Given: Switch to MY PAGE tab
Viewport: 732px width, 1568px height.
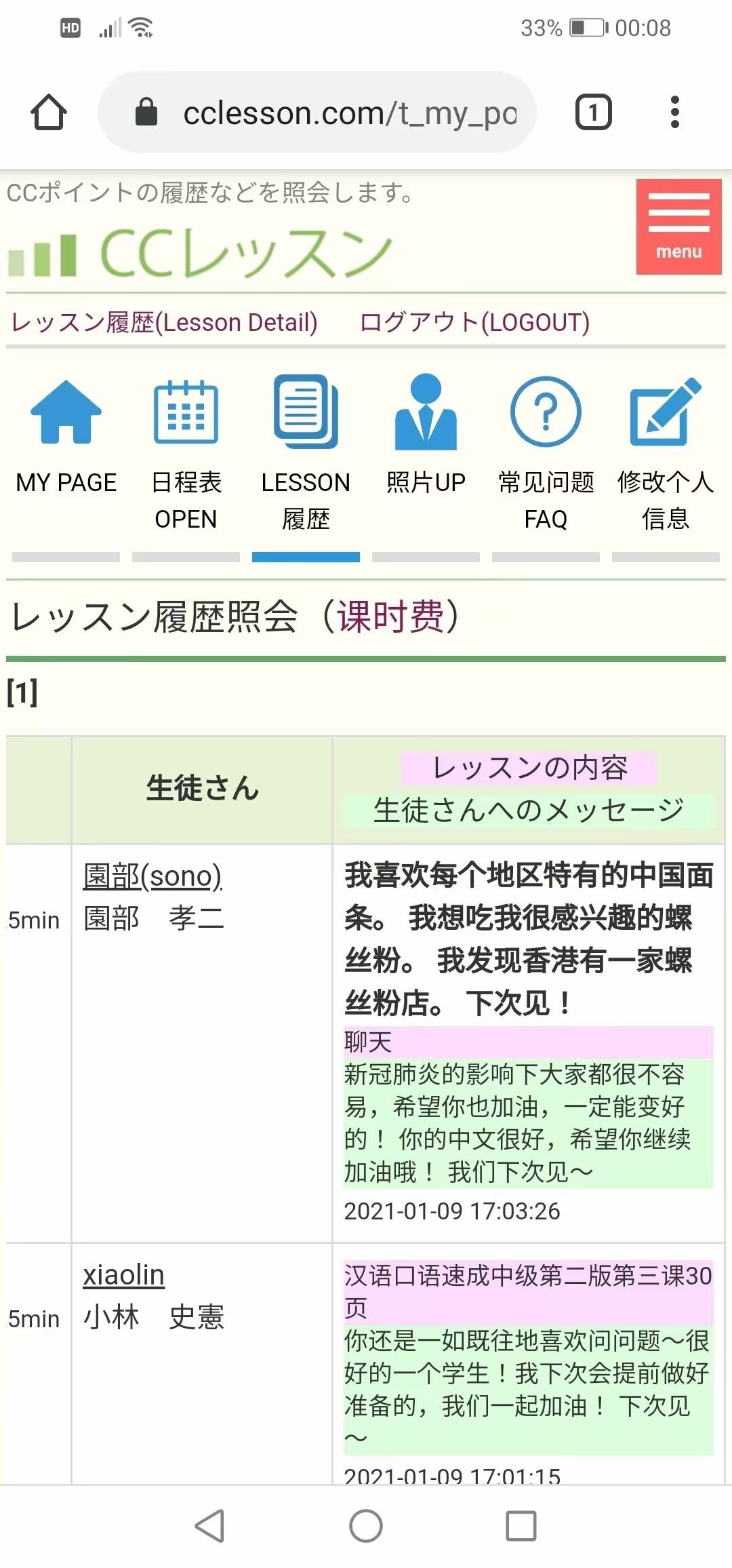Looking at the screenshot, I should (66, 448).
